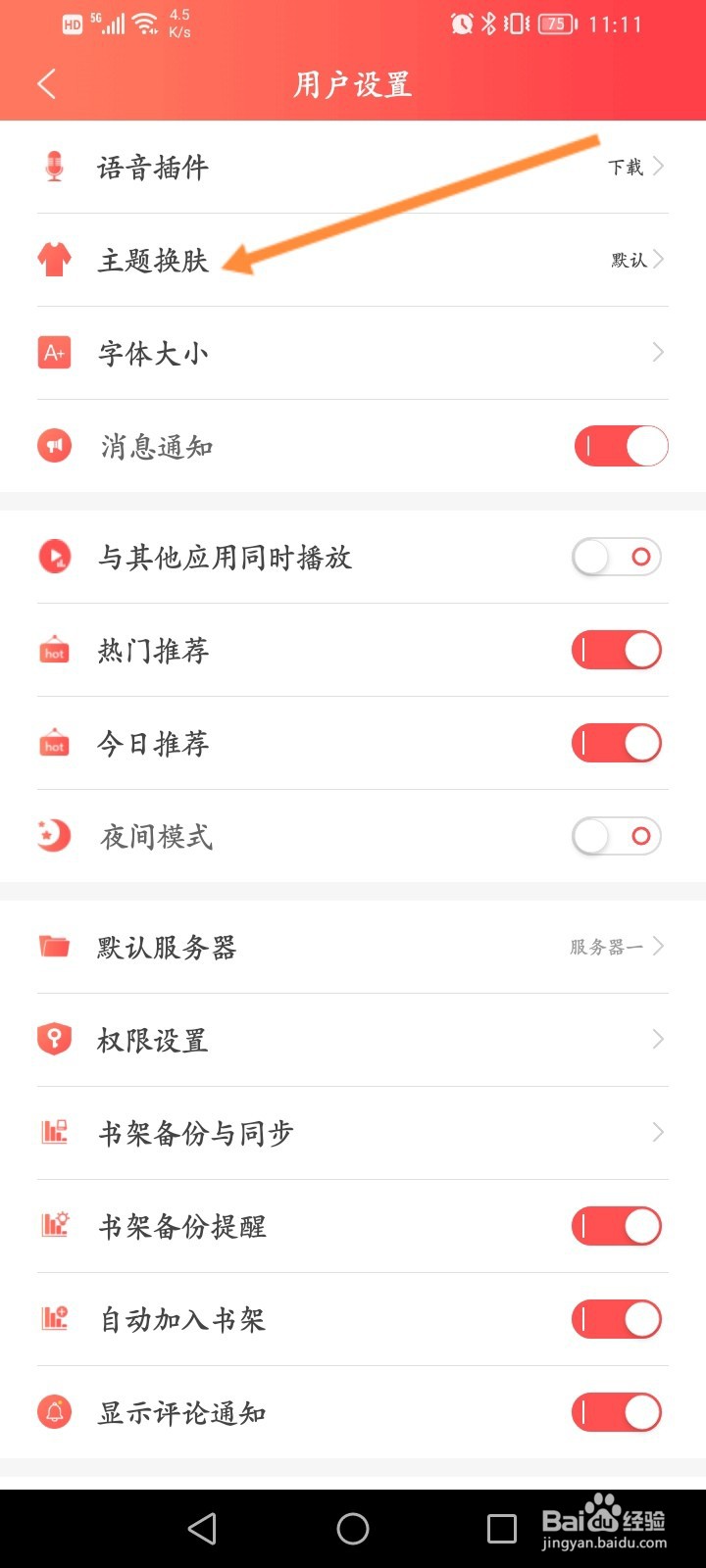
Task: Disable the 热门推荐 switch
Action: point(617,651)
